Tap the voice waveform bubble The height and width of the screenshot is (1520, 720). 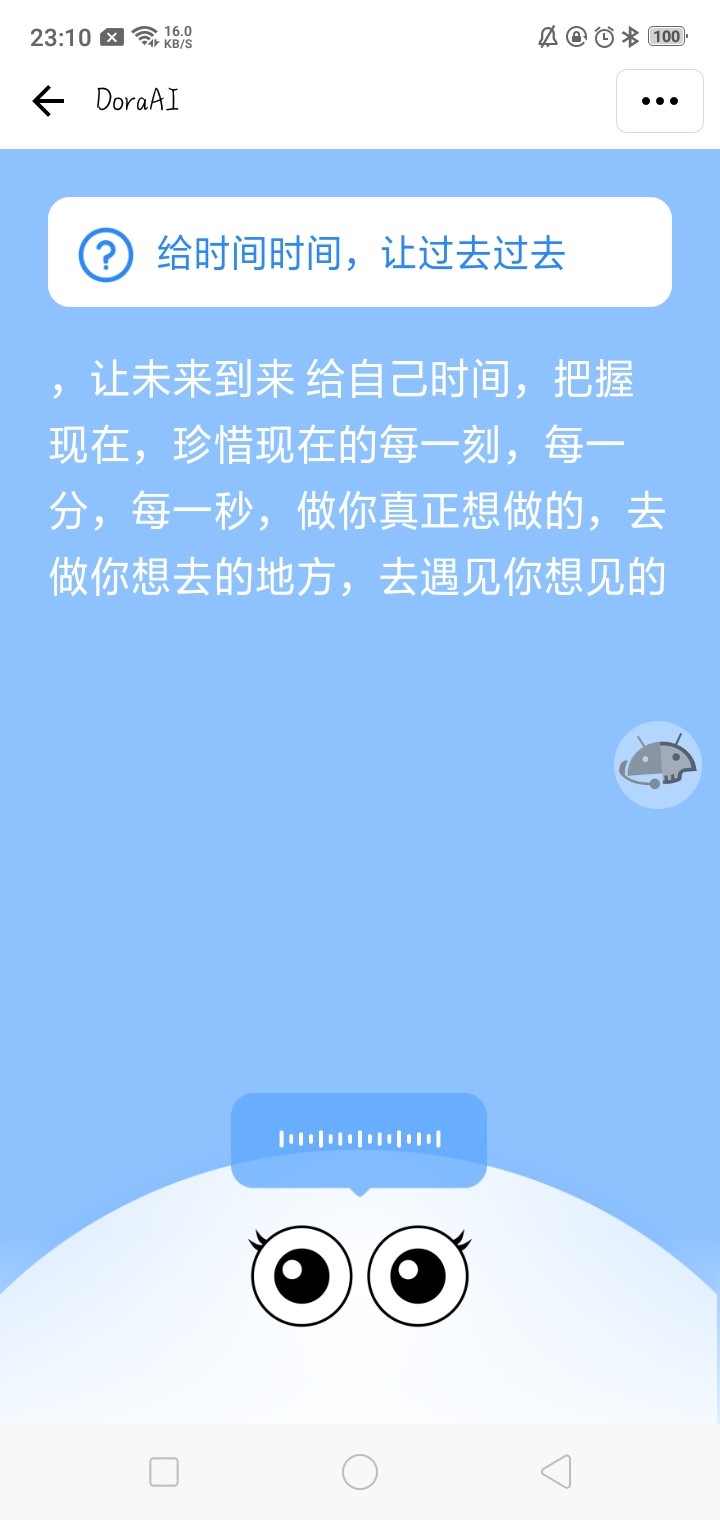(359, 1139)
